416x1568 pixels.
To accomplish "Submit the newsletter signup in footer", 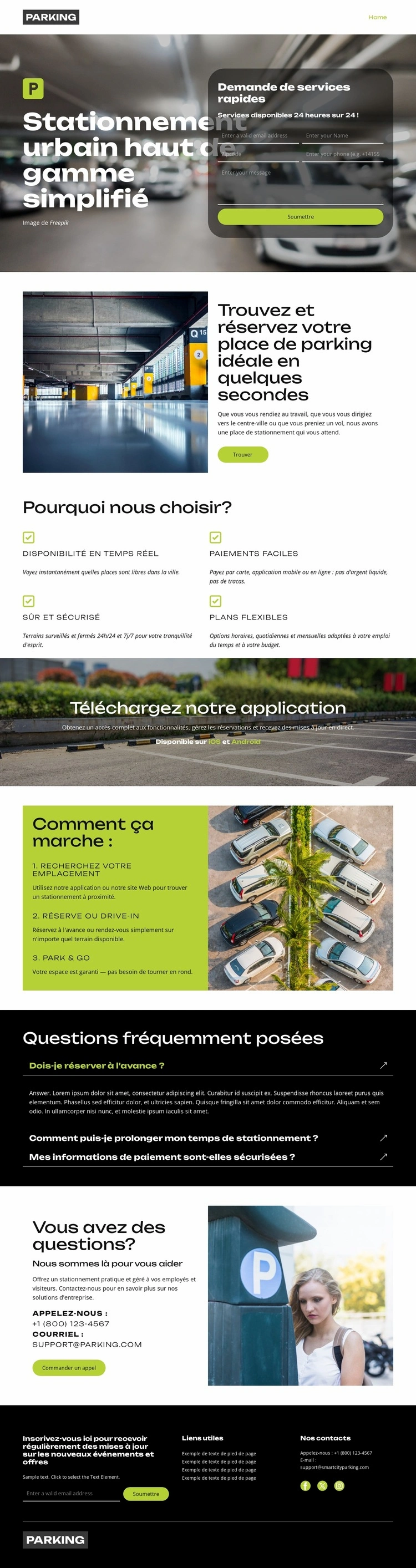I will point(145,1494).
